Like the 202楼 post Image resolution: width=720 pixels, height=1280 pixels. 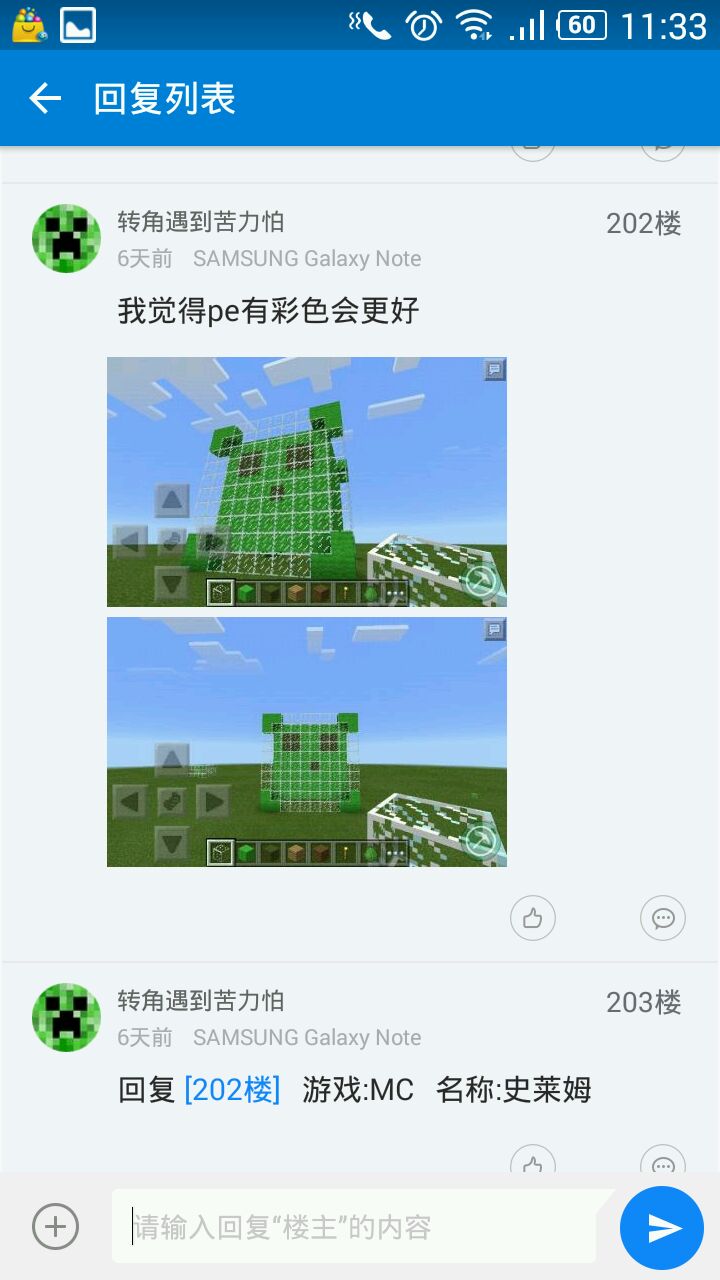click(x=532, y=917)
